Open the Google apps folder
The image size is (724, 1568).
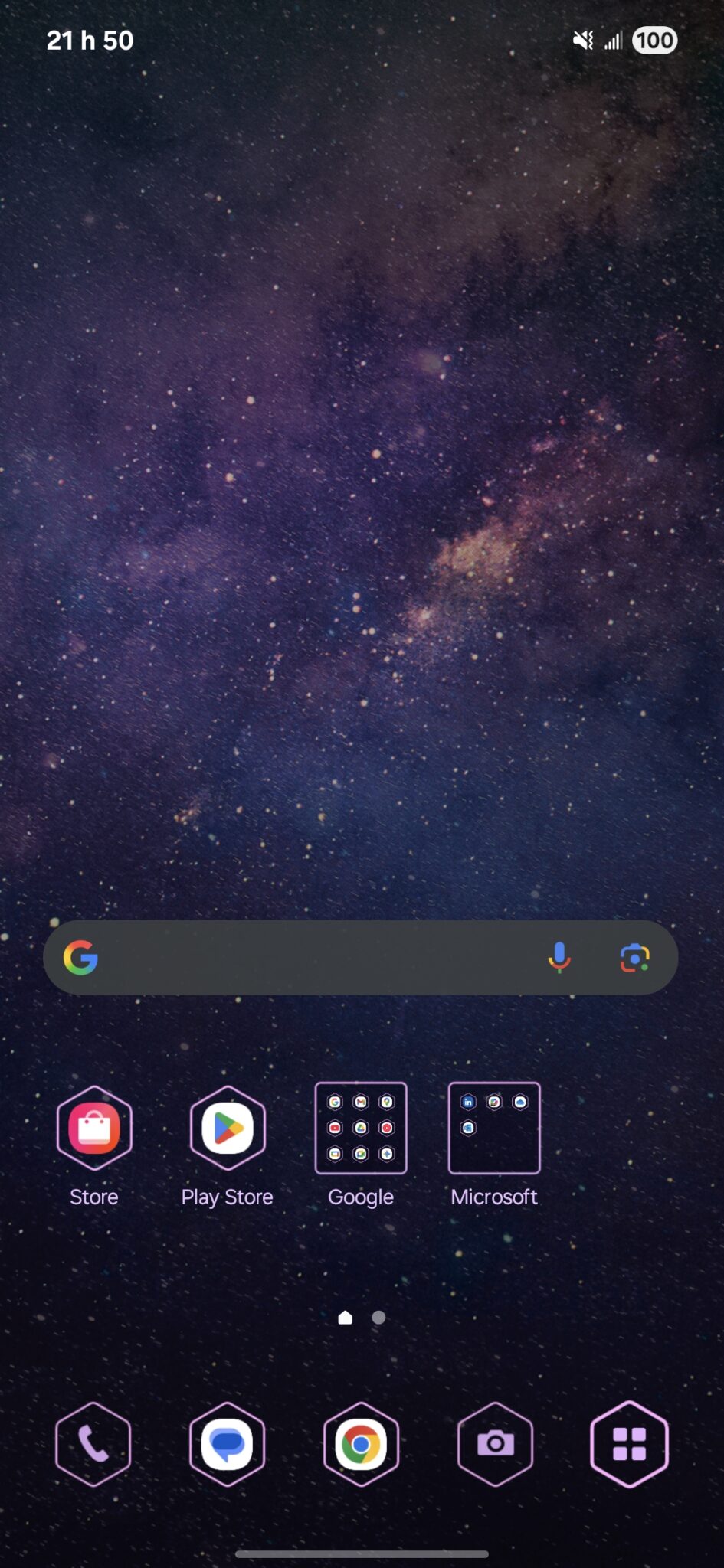[x=361, y=1128]
